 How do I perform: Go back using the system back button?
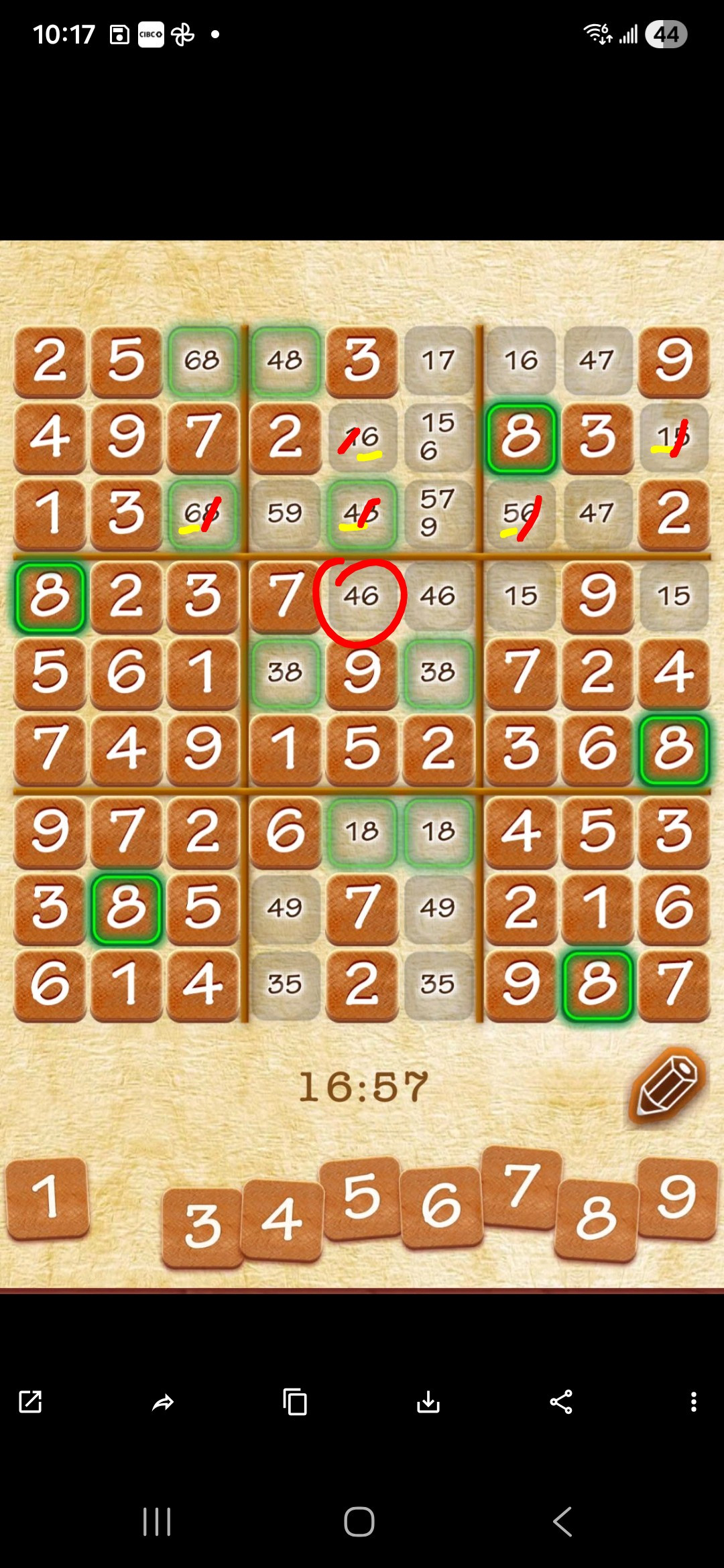[x=562, y=1521]
